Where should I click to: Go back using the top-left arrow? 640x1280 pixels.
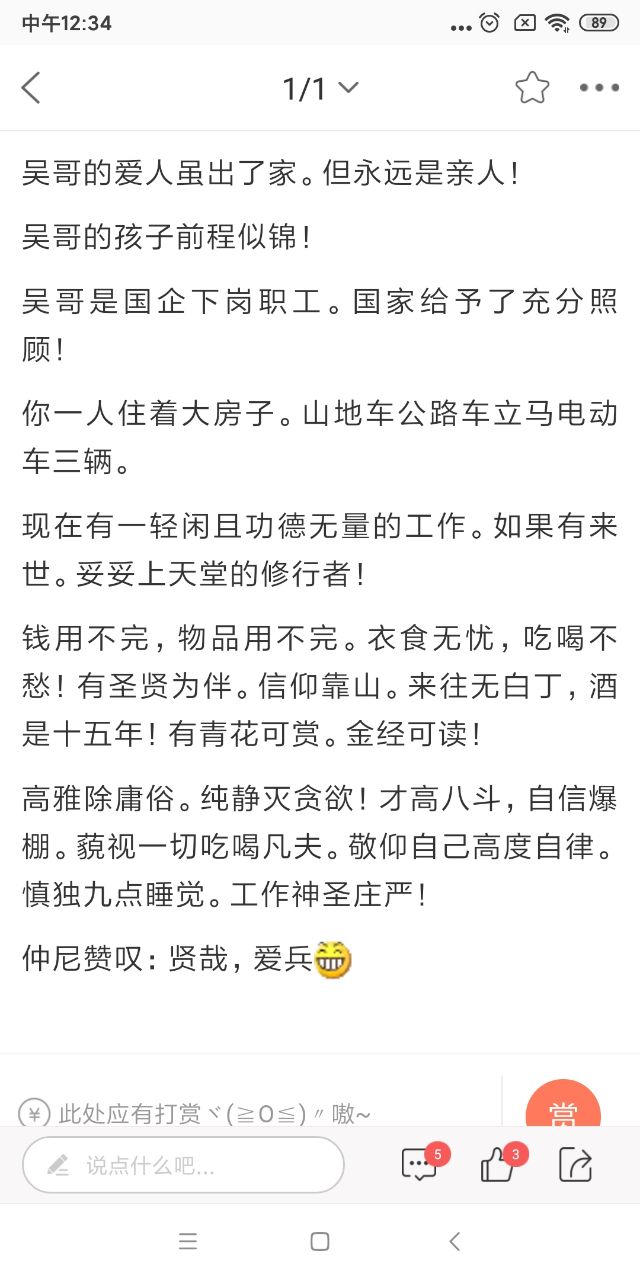pos(32,88)
